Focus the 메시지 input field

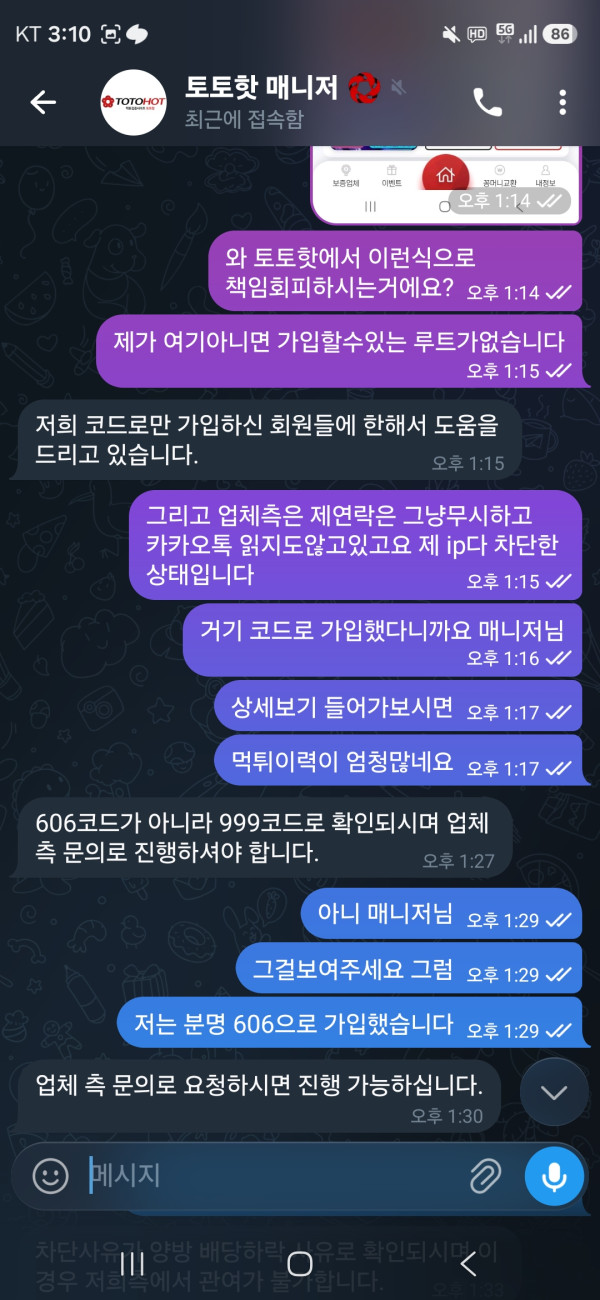pos(270,1175)
